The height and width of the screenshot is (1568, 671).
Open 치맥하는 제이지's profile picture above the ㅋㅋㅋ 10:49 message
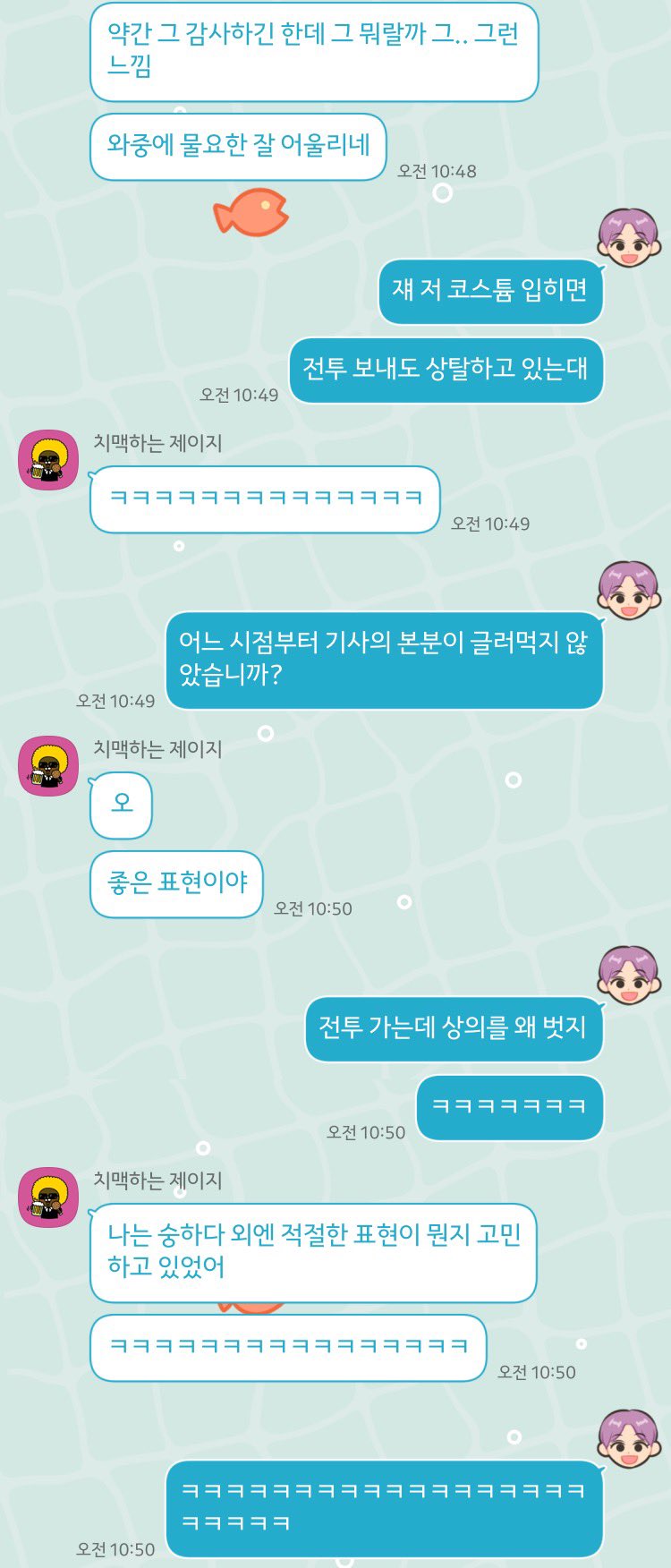tap(48, 460)
